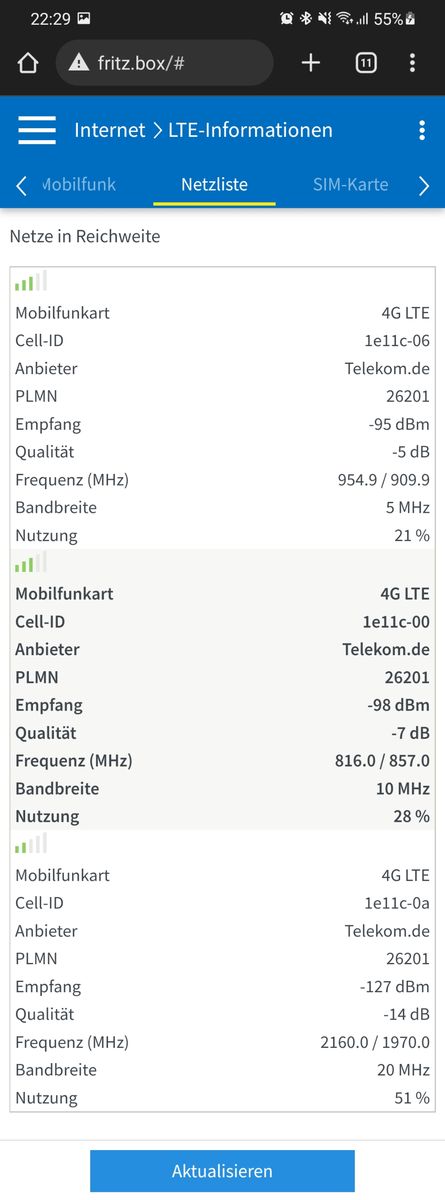The height and width of the screenshot is (1200, 445).
Task: Open a new browser tab
Action: [311, 63]
